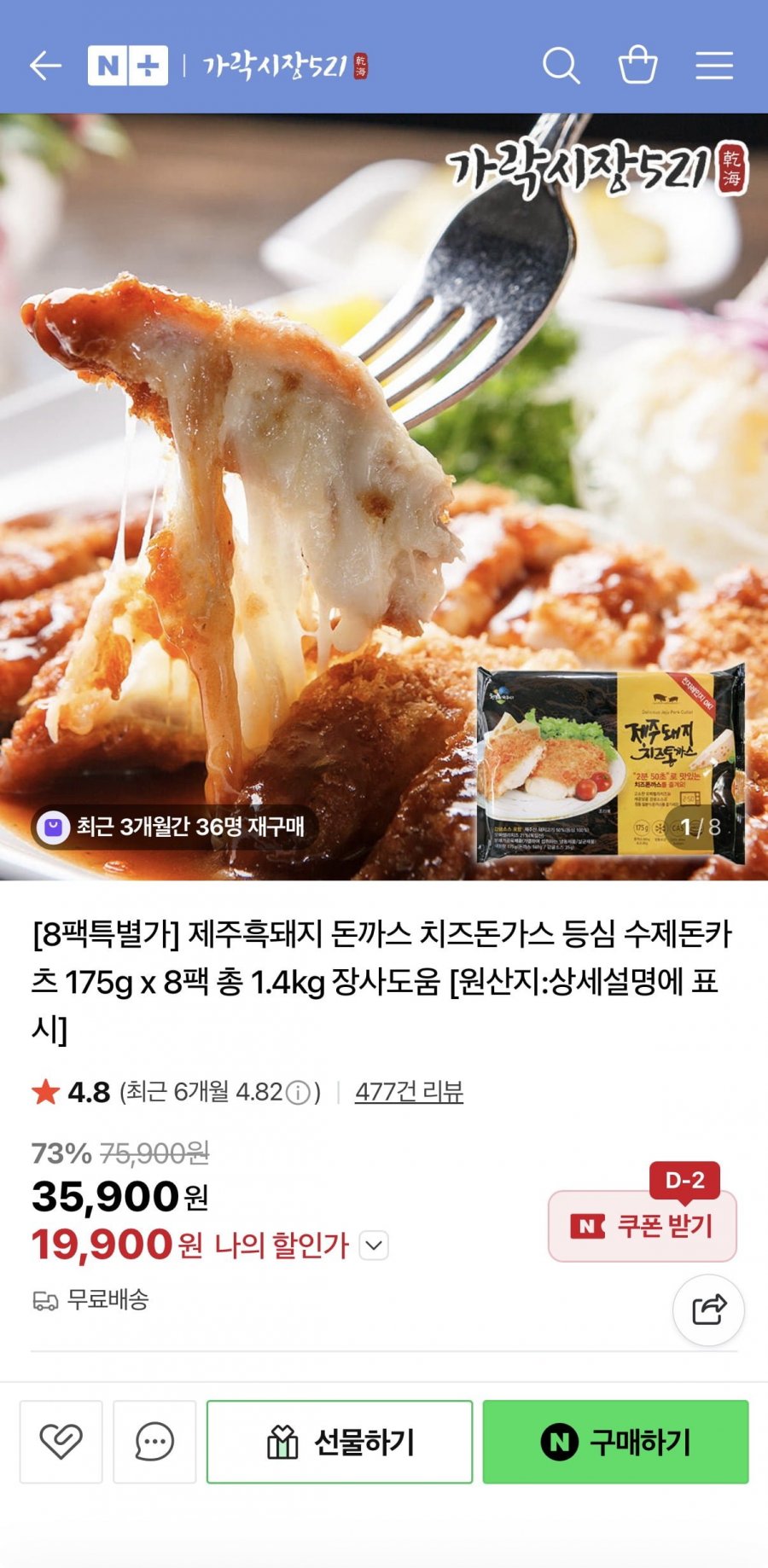
Task: Open the shopping cart
Action: (x=638, y=65)
